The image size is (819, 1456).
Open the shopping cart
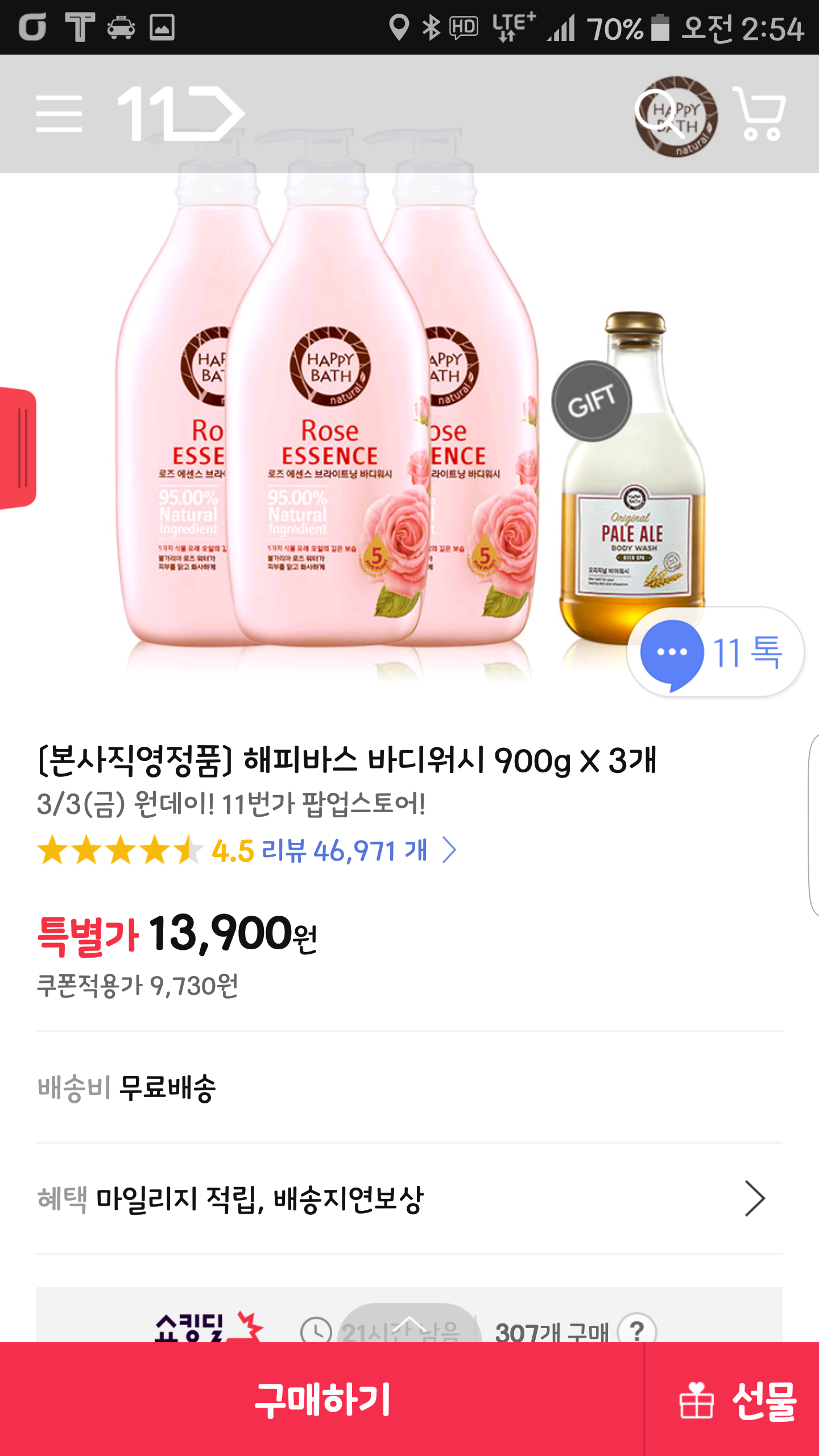760,114
